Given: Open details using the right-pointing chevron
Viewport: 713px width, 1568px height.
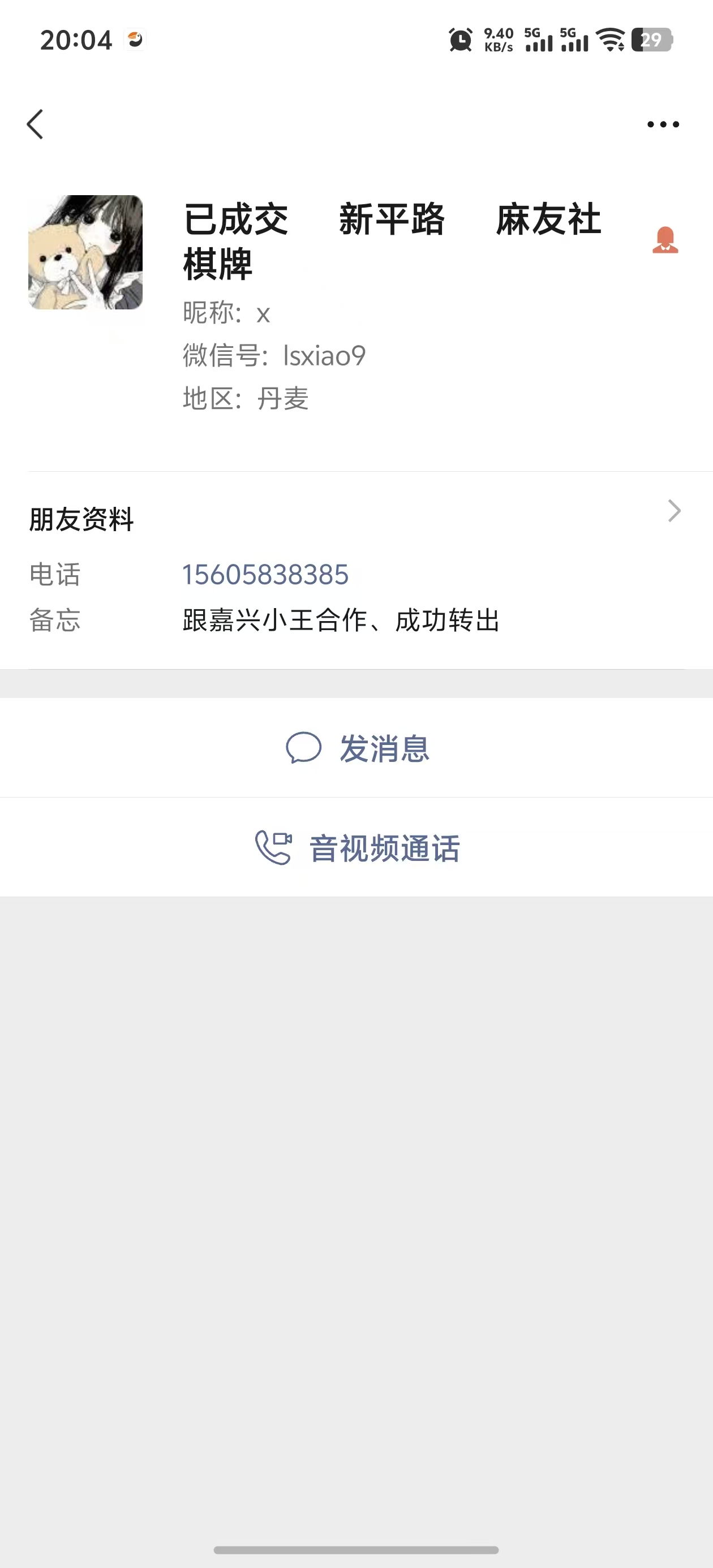Looking at the screenshot, I should [673, 511].
